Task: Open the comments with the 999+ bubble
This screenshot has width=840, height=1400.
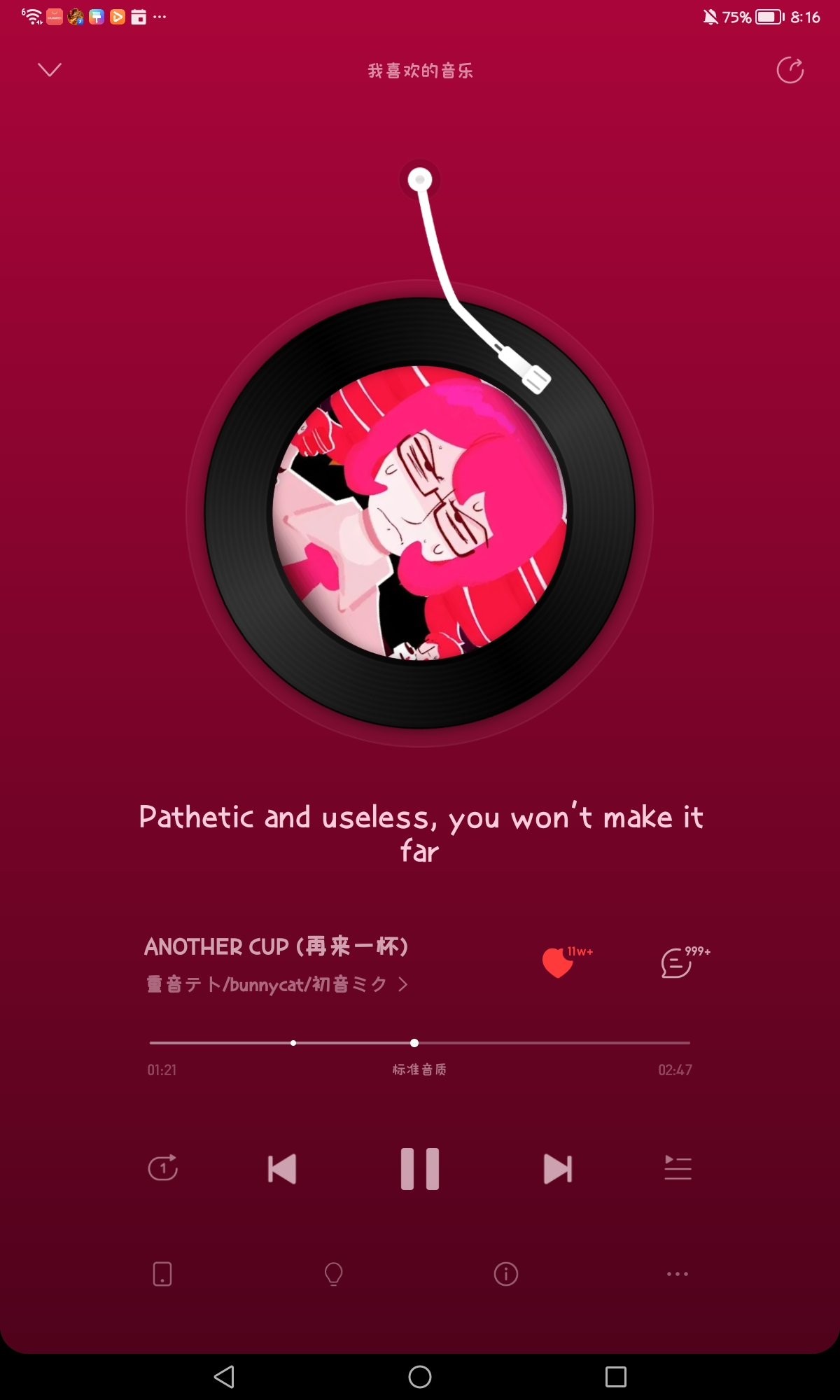Action: tap(677, 963)
